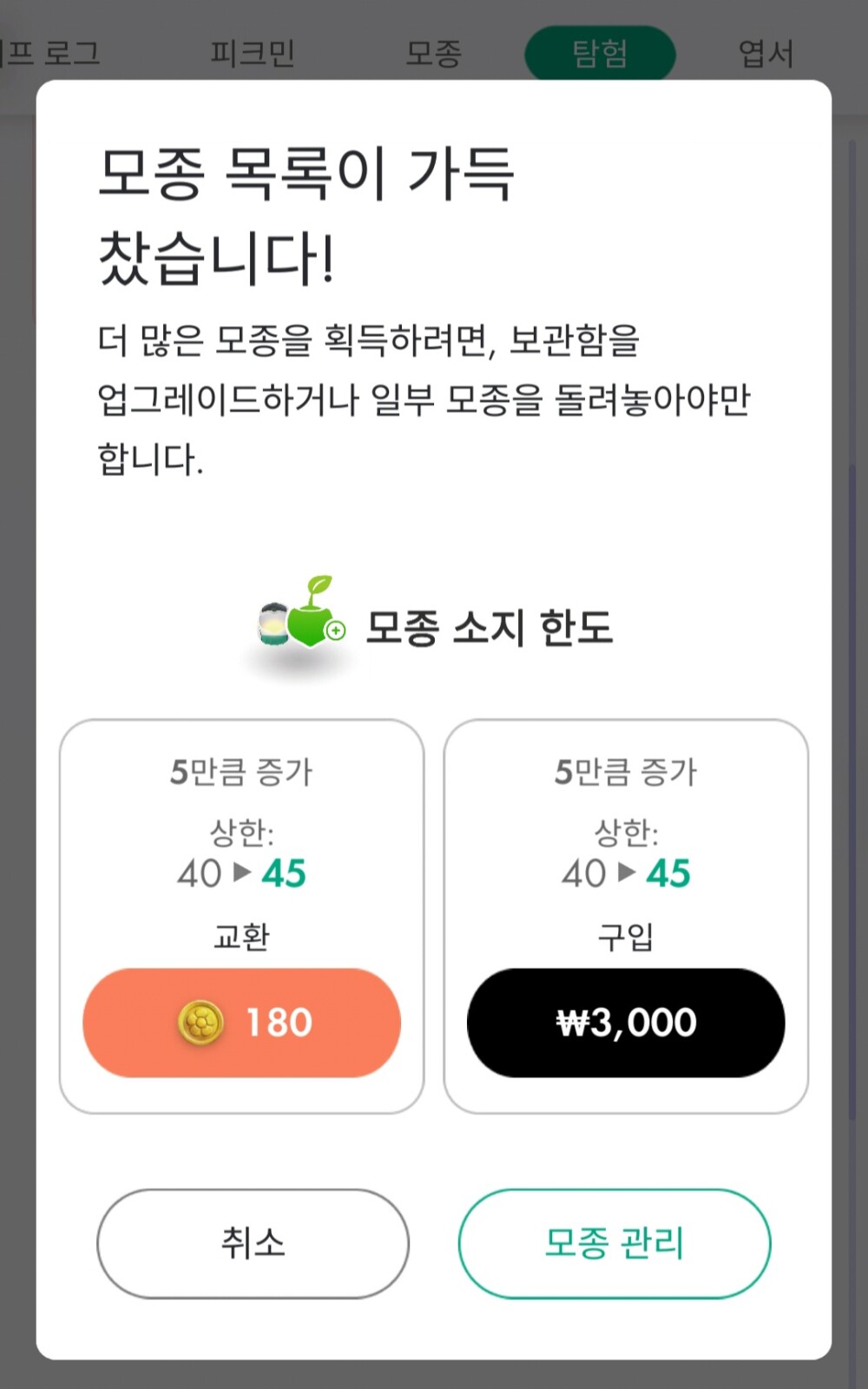Screen dimensions: 868x1389
Task: Exchange 180 coins for seedling slots
Action: 241,1023
